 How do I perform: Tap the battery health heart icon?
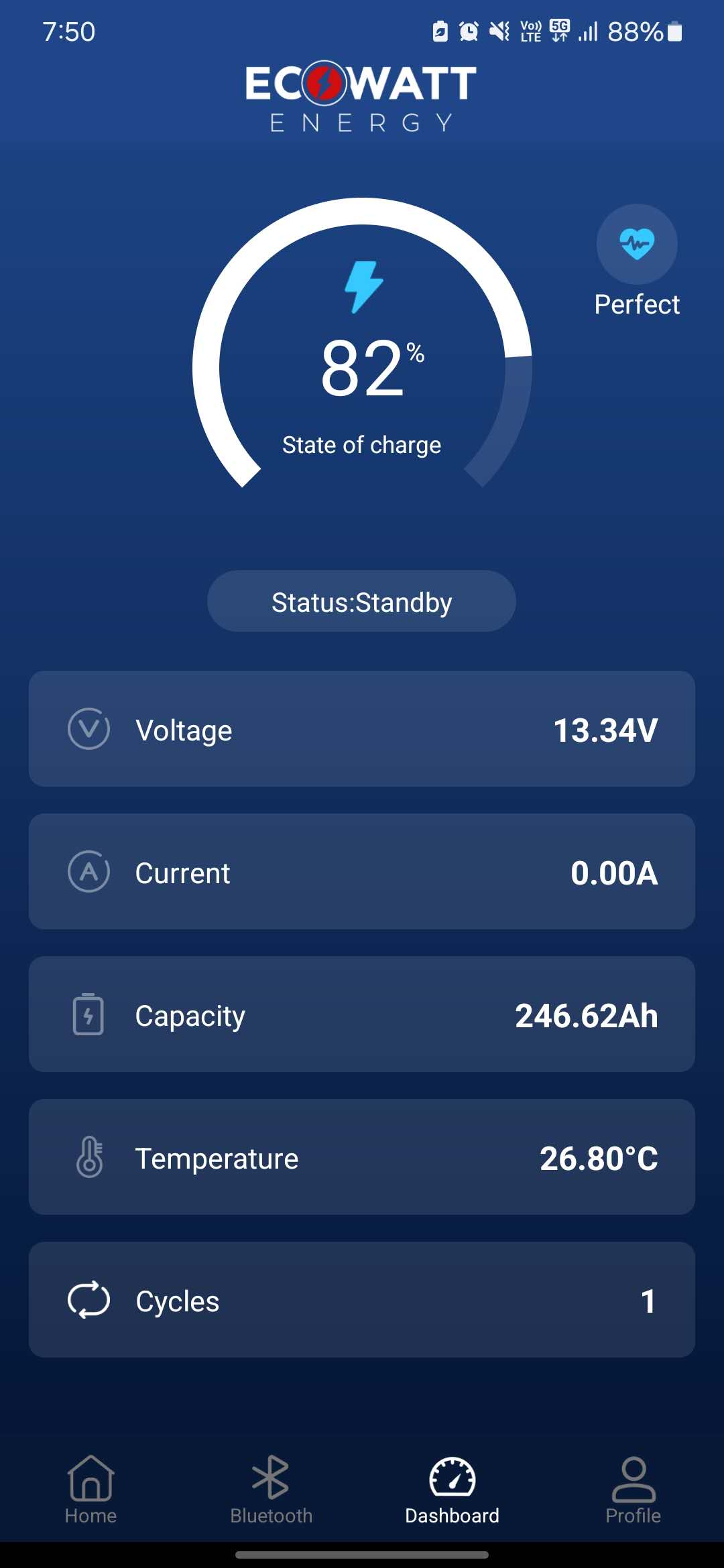(636, 244)
